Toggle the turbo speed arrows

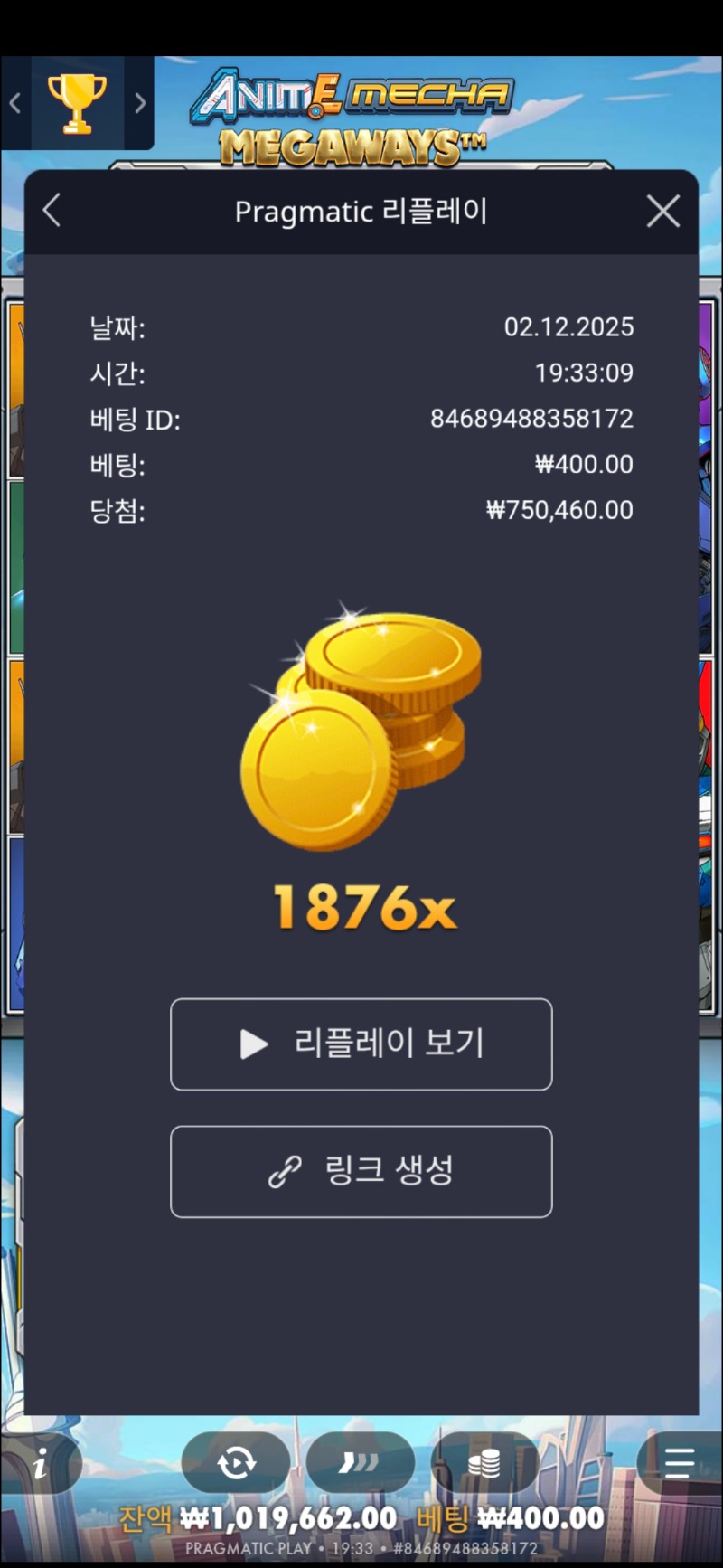pos(360,1462)
